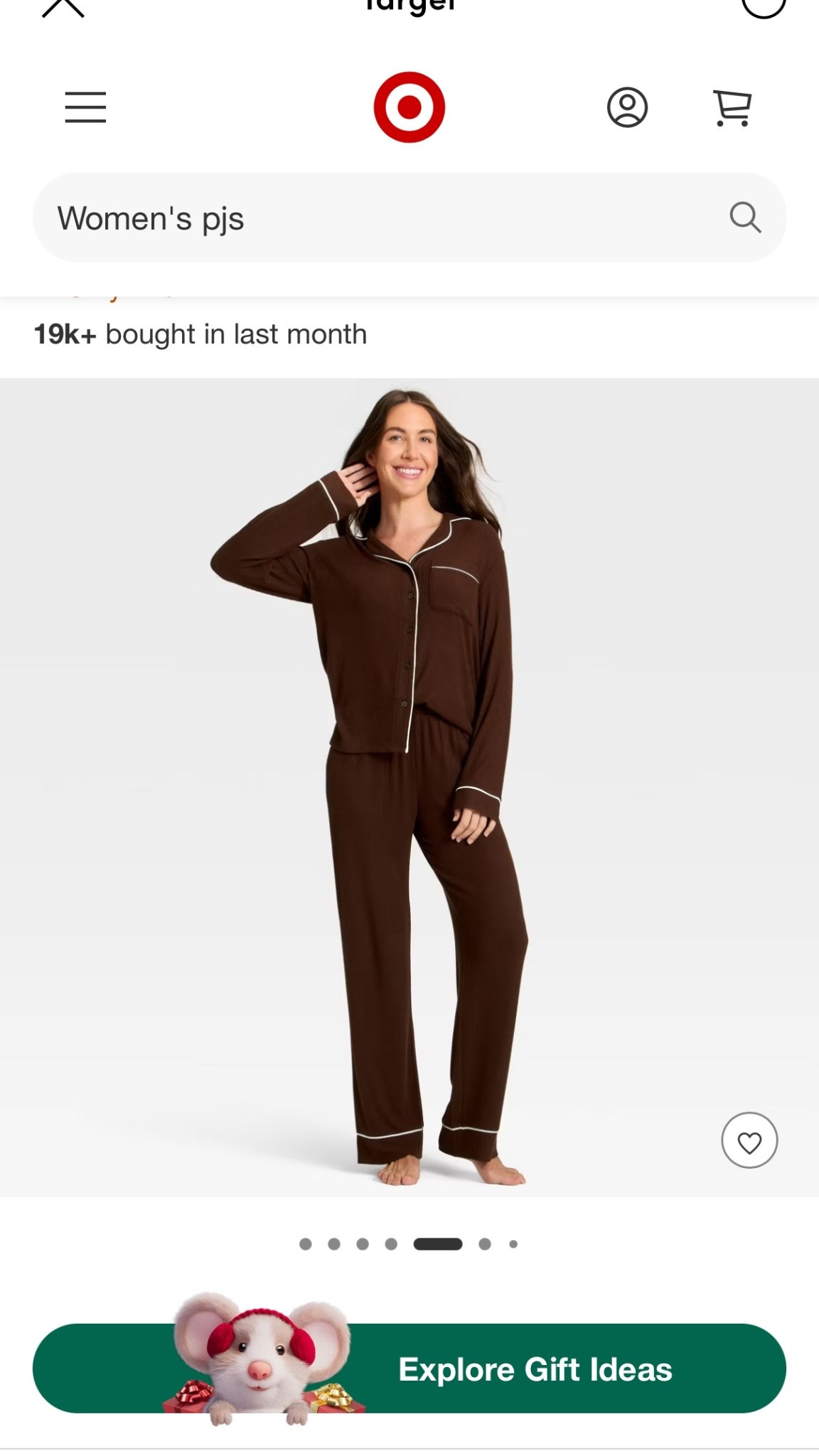The width and height of the screenshot is (819, 1456).
Task: Close the in-app browser
Action: (x=63, y=7)
